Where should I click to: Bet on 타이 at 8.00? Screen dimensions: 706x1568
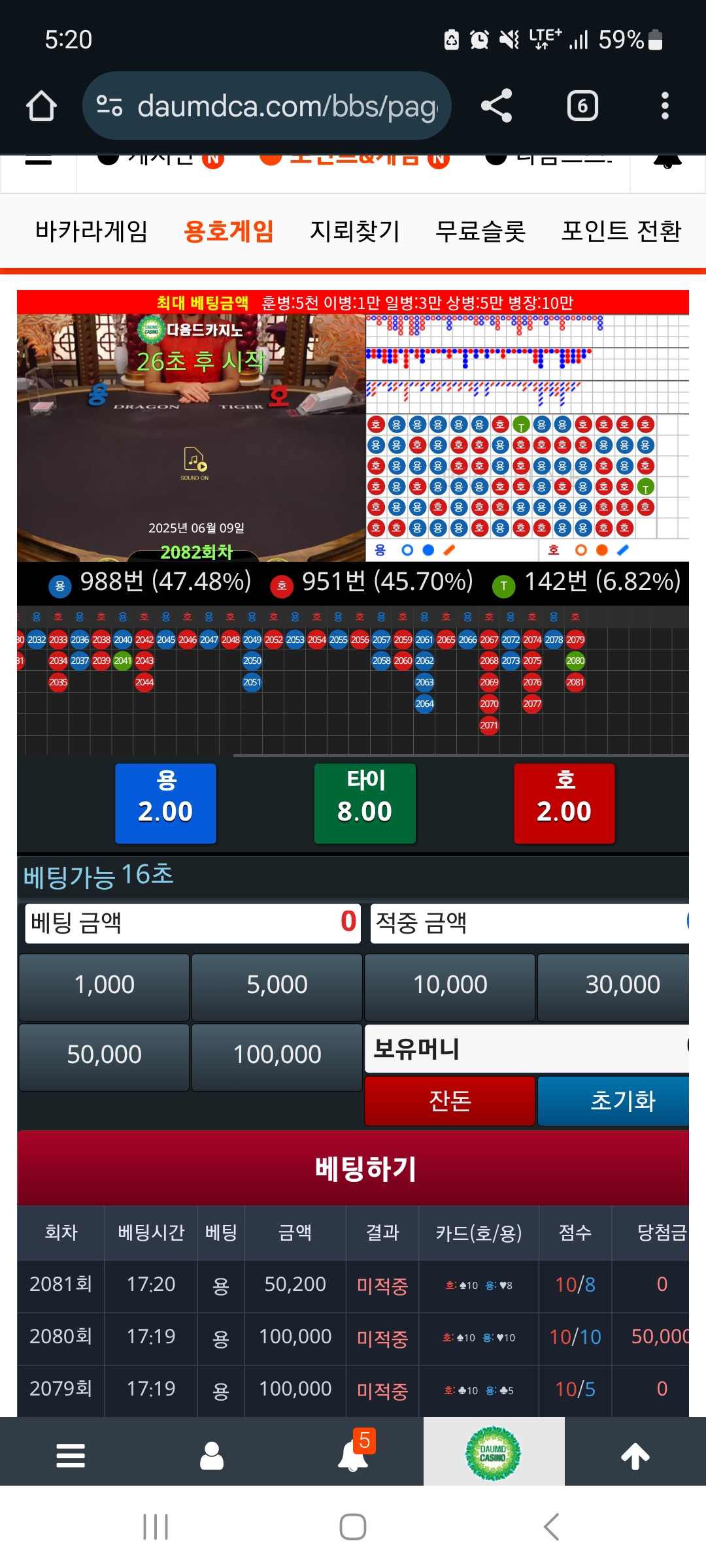365,803
